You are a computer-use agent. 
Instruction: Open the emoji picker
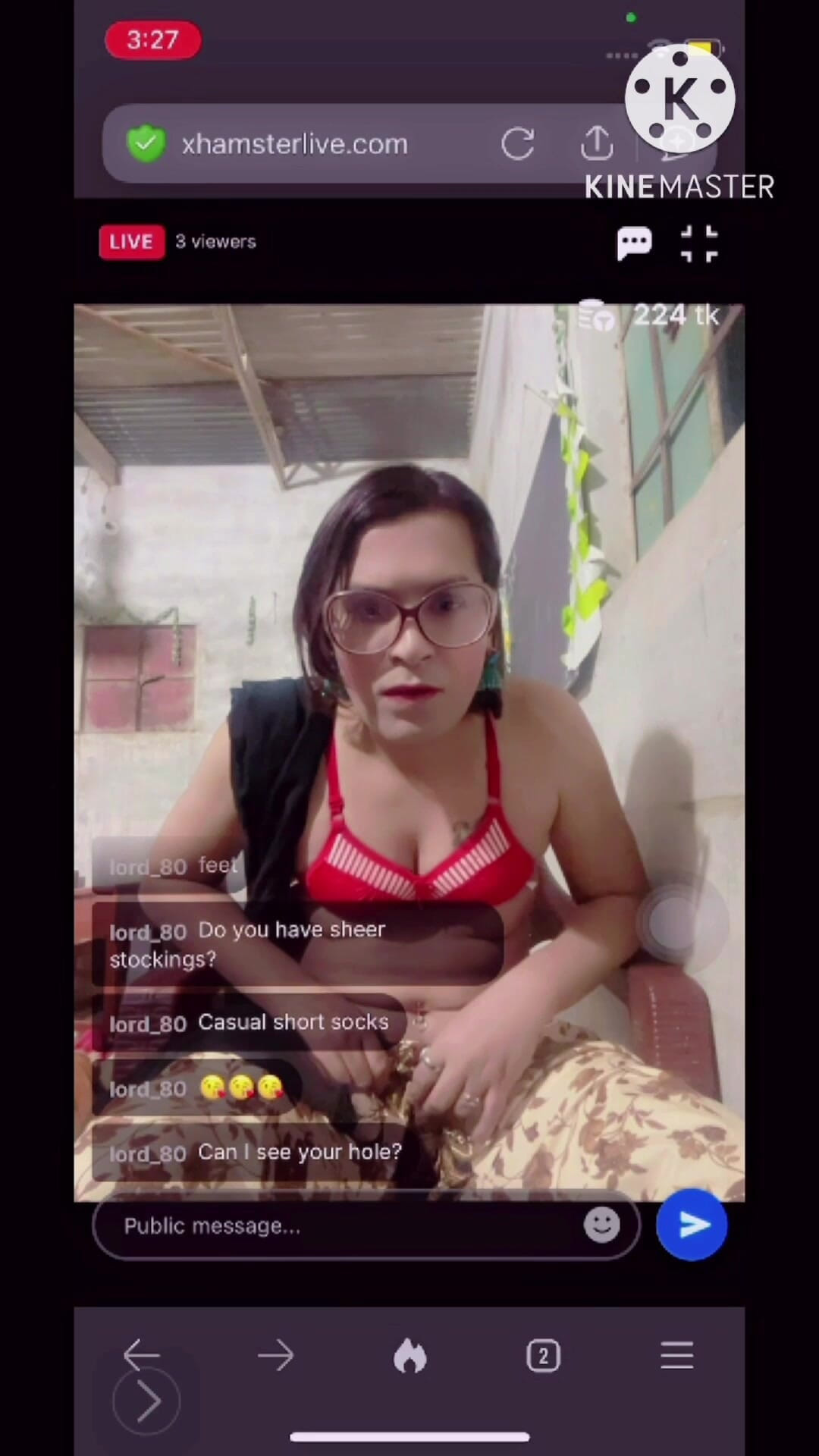point(602,1225)
